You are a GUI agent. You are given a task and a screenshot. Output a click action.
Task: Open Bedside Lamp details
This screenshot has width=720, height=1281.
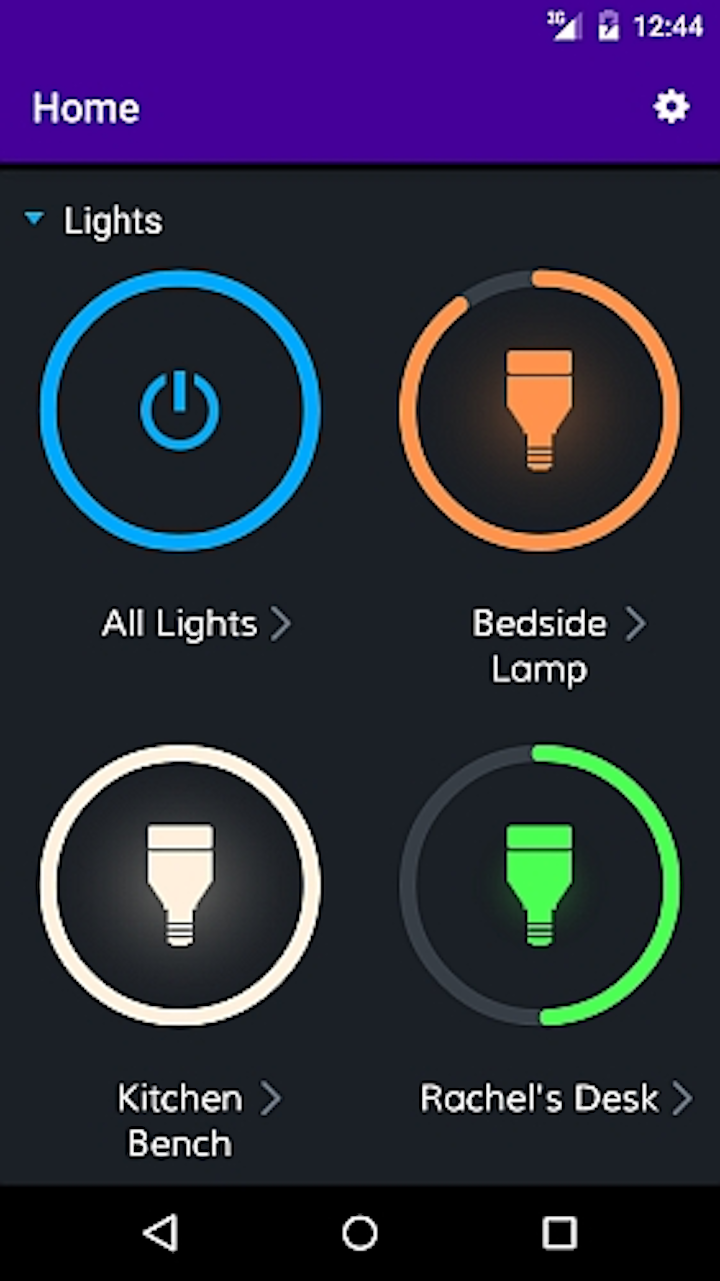click(x=559, y=646)
